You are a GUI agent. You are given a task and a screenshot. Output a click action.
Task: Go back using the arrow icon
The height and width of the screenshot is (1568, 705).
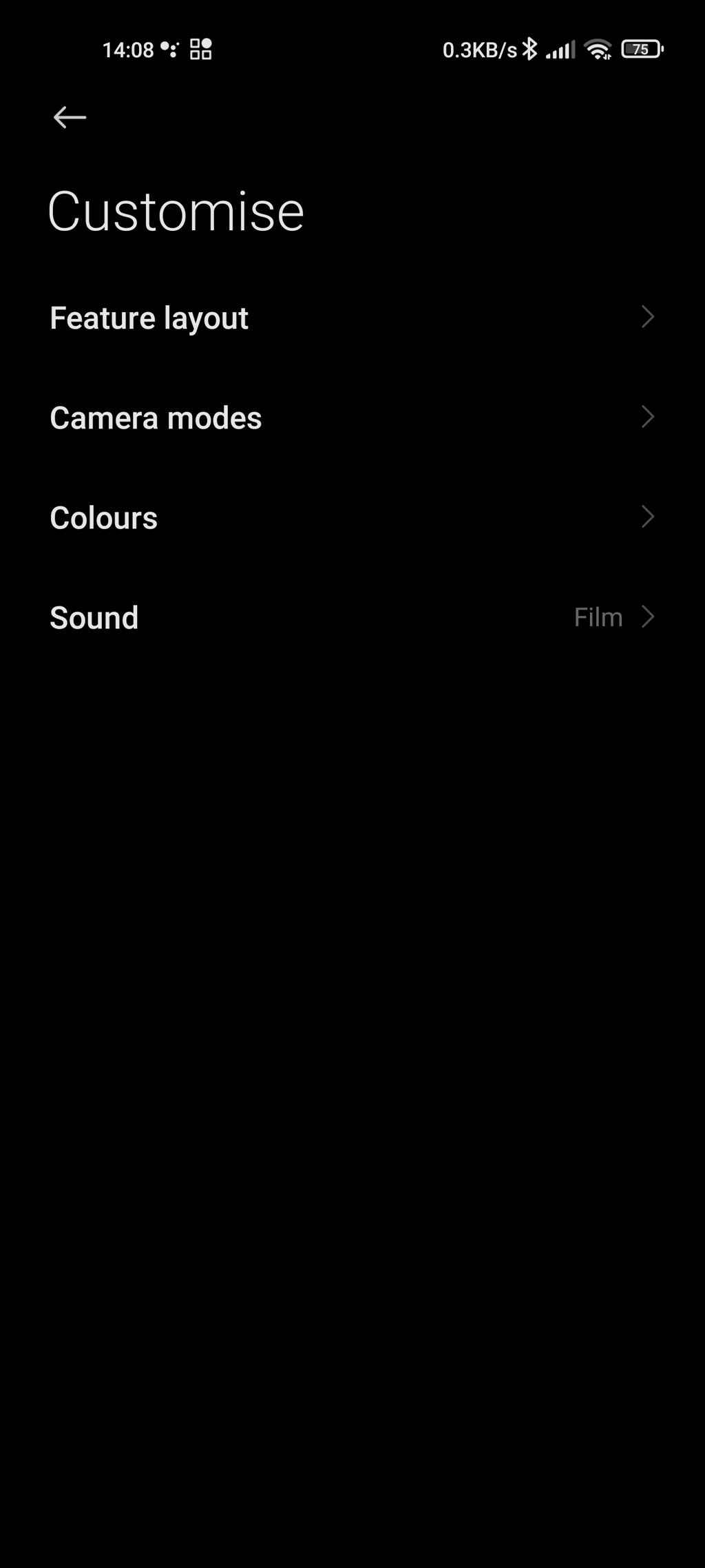(70, 118)
